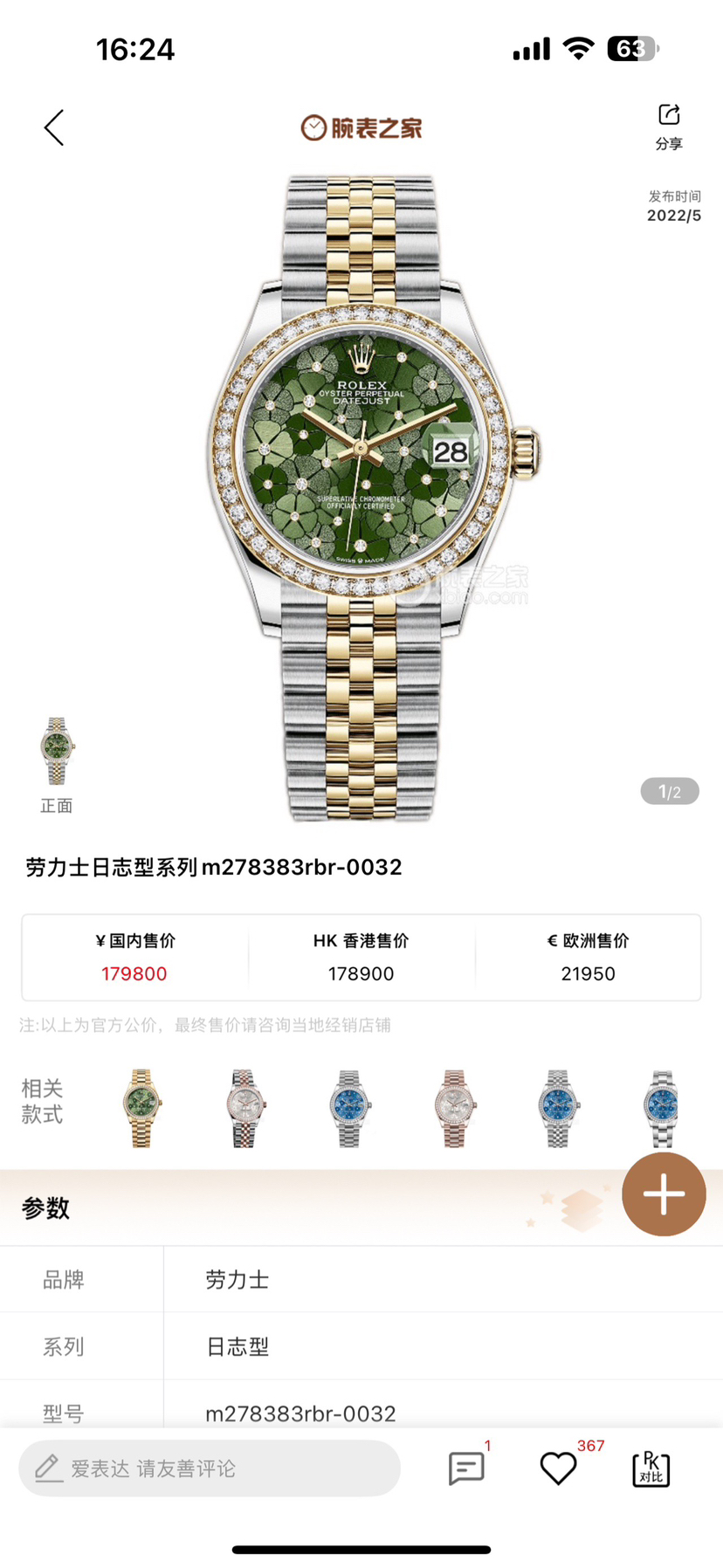Screen dimensions: 723x1568
Task: Tap the 爱表达 请友善评论 comment field
Action: tap(210, 1468)
